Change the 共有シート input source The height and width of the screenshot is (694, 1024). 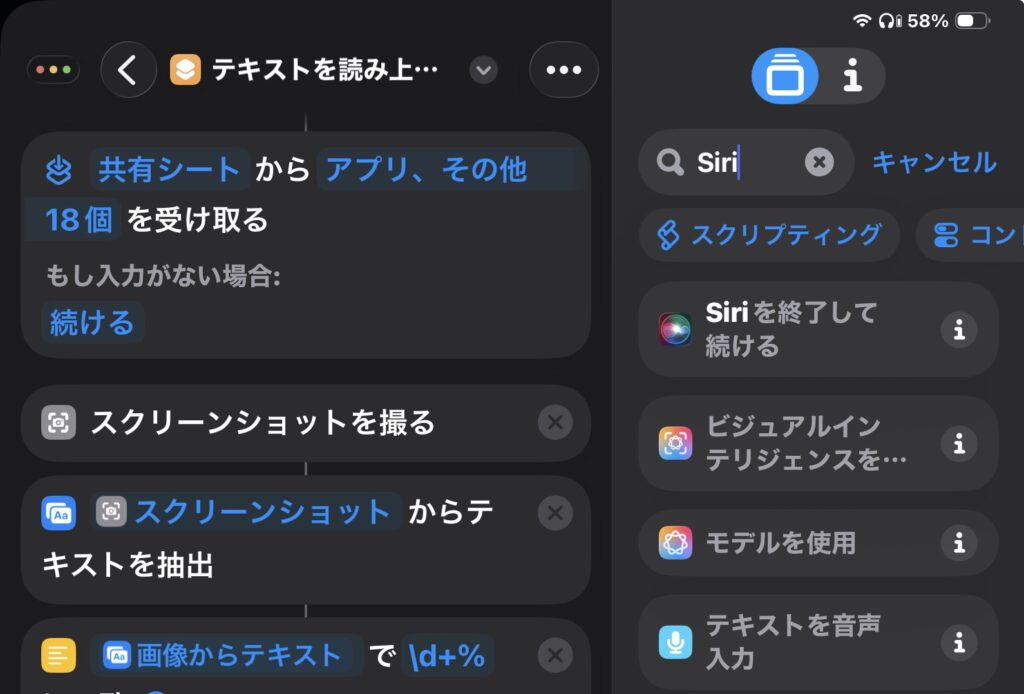click(169, 170)
